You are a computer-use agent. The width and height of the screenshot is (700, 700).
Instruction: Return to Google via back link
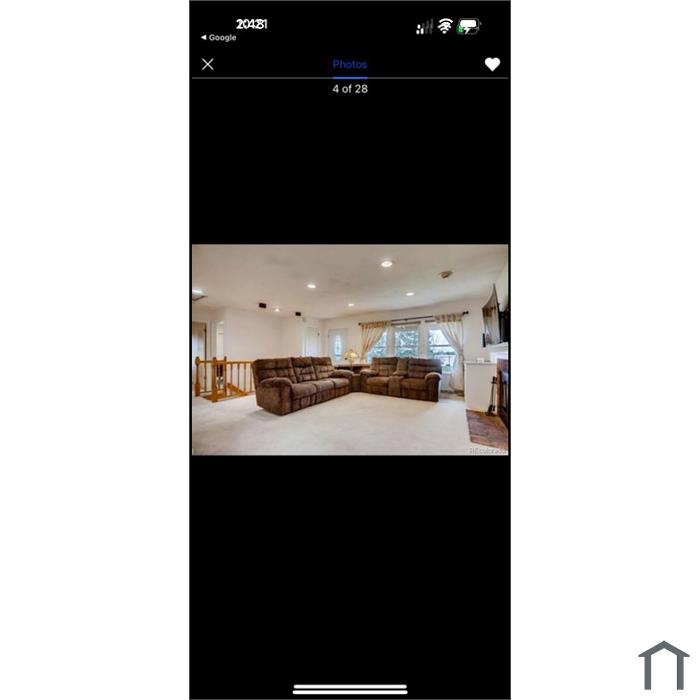219,38
